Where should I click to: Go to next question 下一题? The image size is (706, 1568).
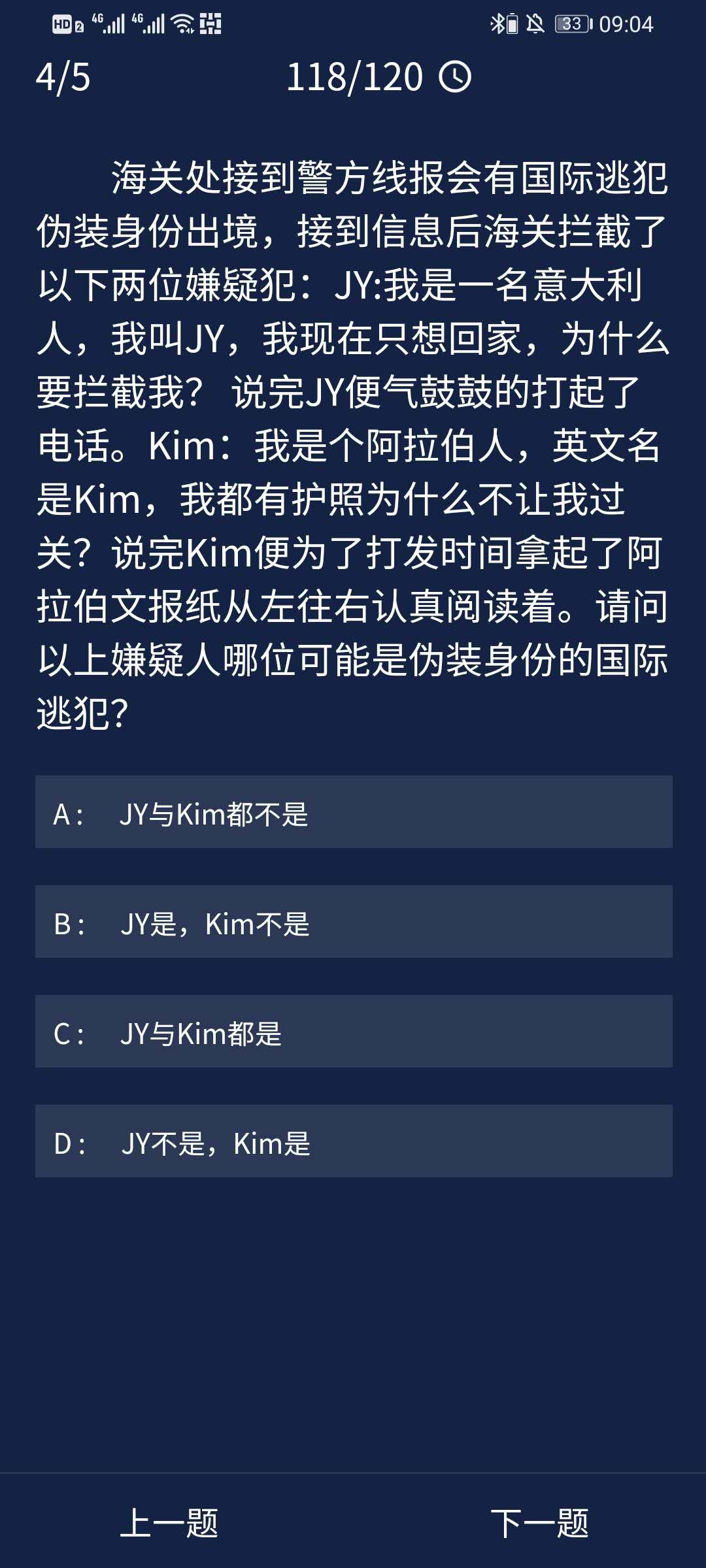(539, 1523)
